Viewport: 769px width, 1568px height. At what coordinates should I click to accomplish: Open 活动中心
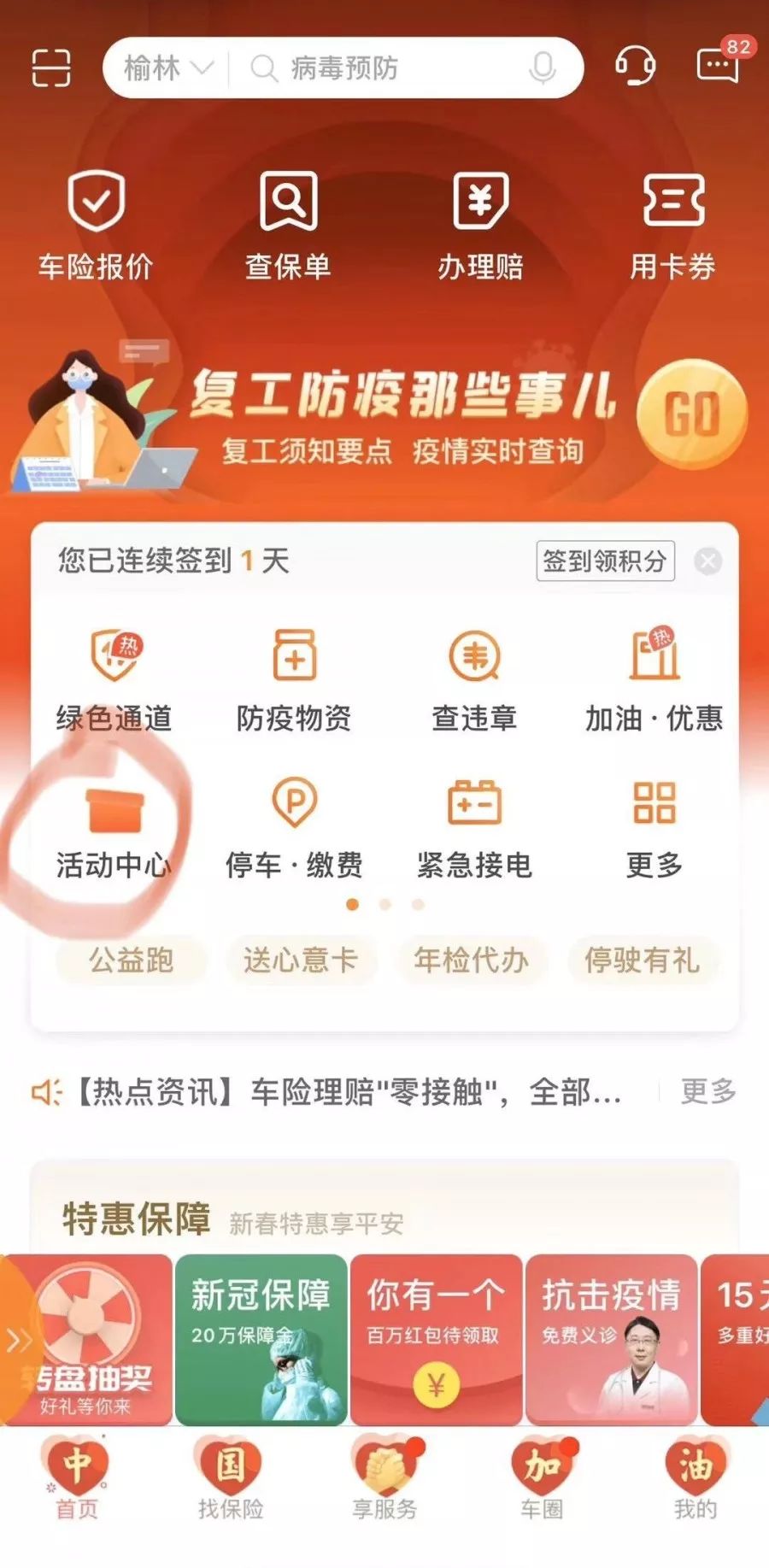tap(114, 829)
